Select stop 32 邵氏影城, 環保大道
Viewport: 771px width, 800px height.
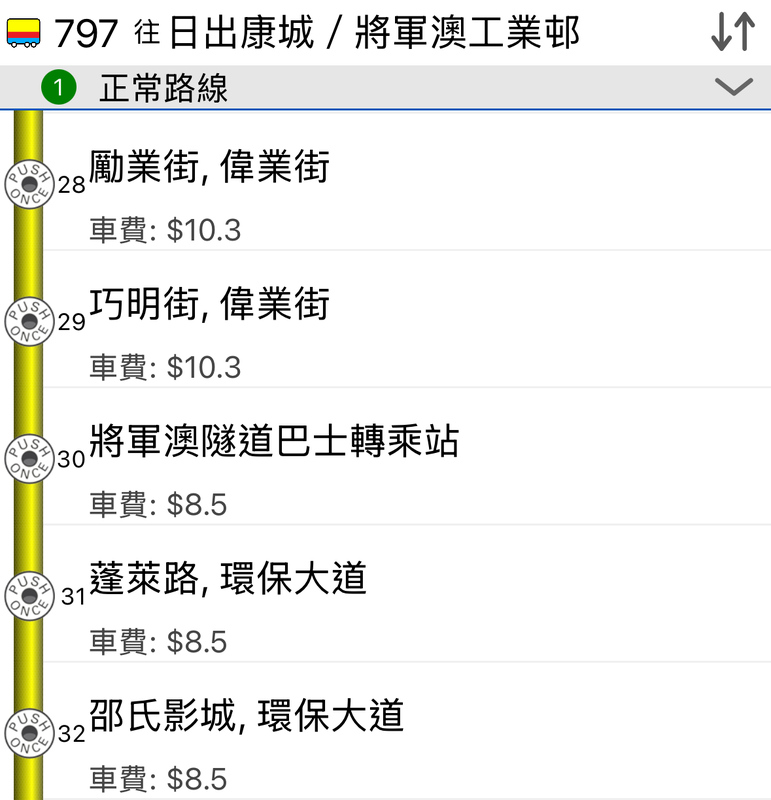point(246,715)
